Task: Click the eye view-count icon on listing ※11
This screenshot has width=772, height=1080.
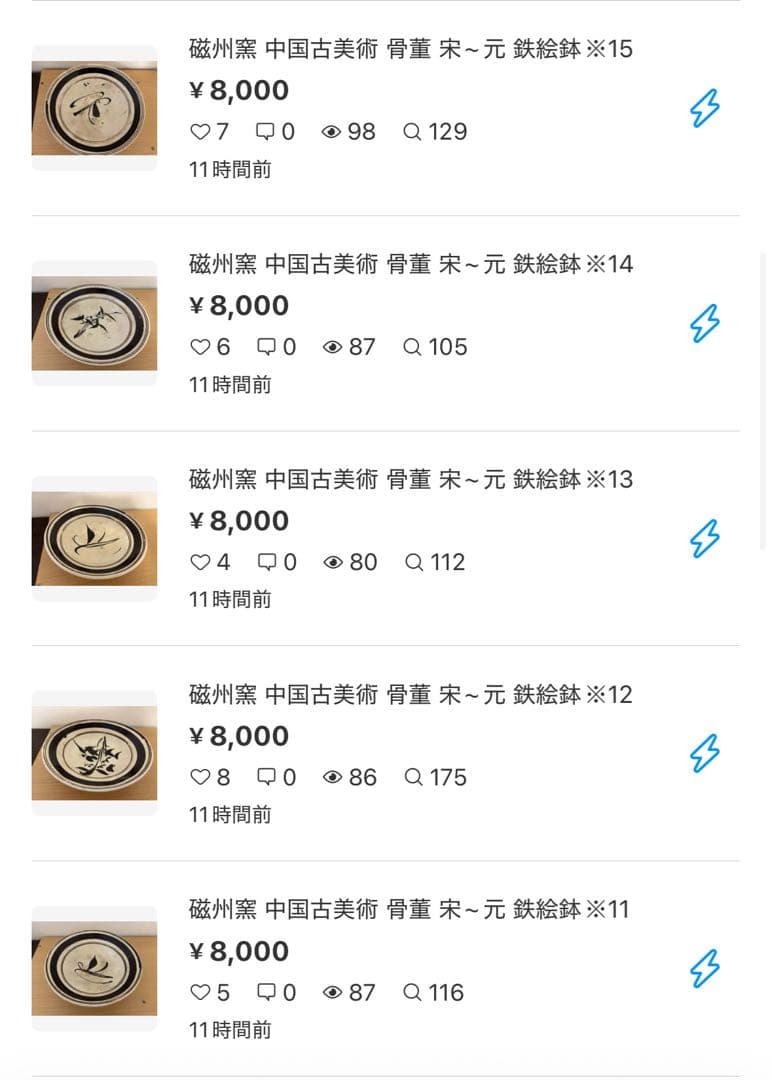Action: coord(333,992)
